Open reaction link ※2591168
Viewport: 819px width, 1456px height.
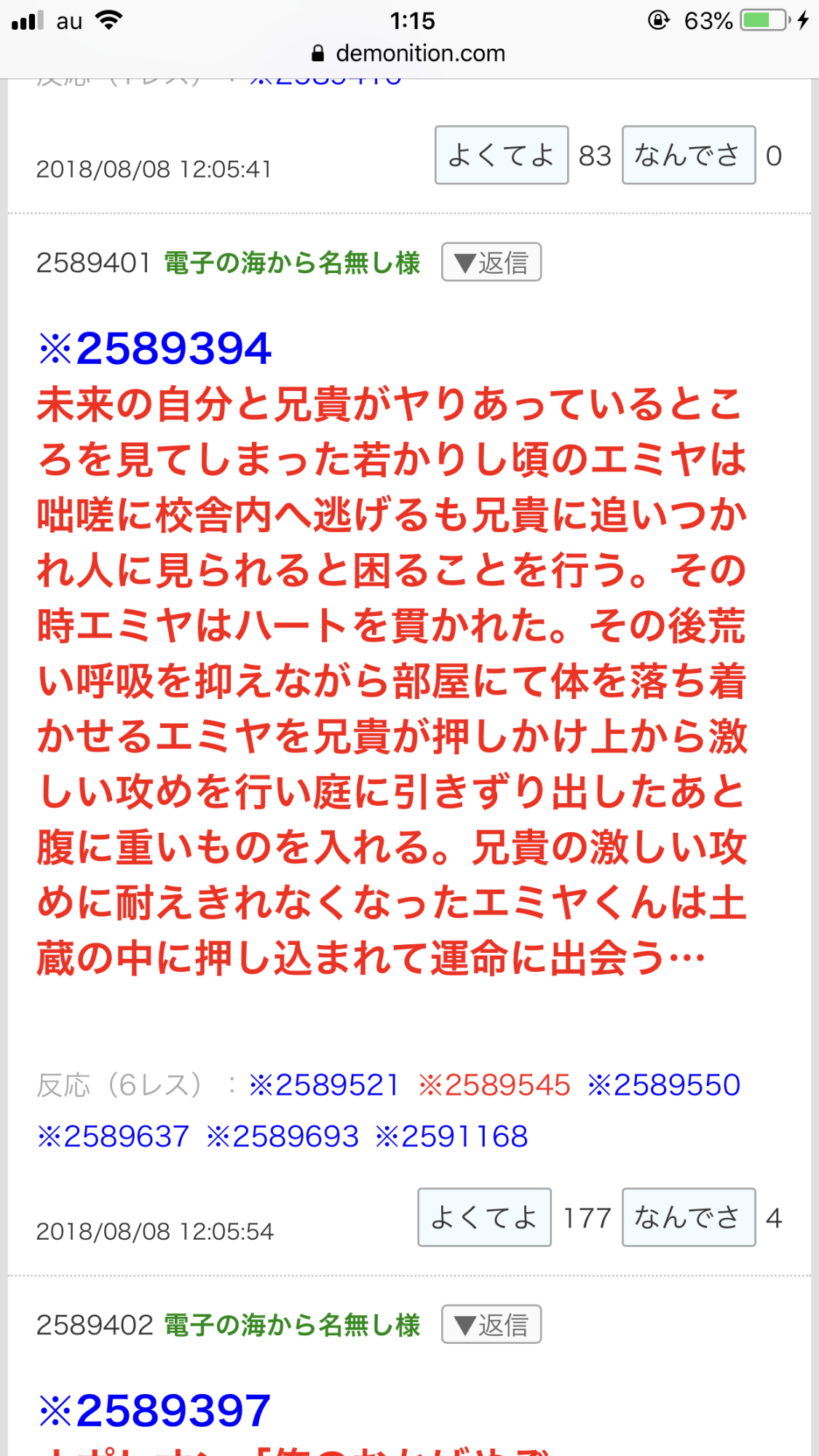[x=451, y=1136]
